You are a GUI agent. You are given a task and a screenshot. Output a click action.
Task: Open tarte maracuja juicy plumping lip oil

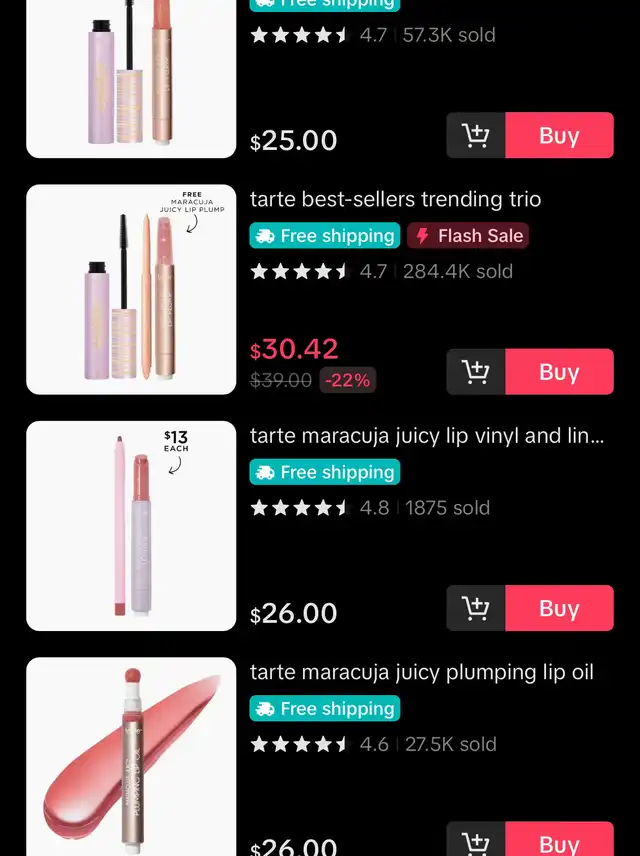click(421, 673)
